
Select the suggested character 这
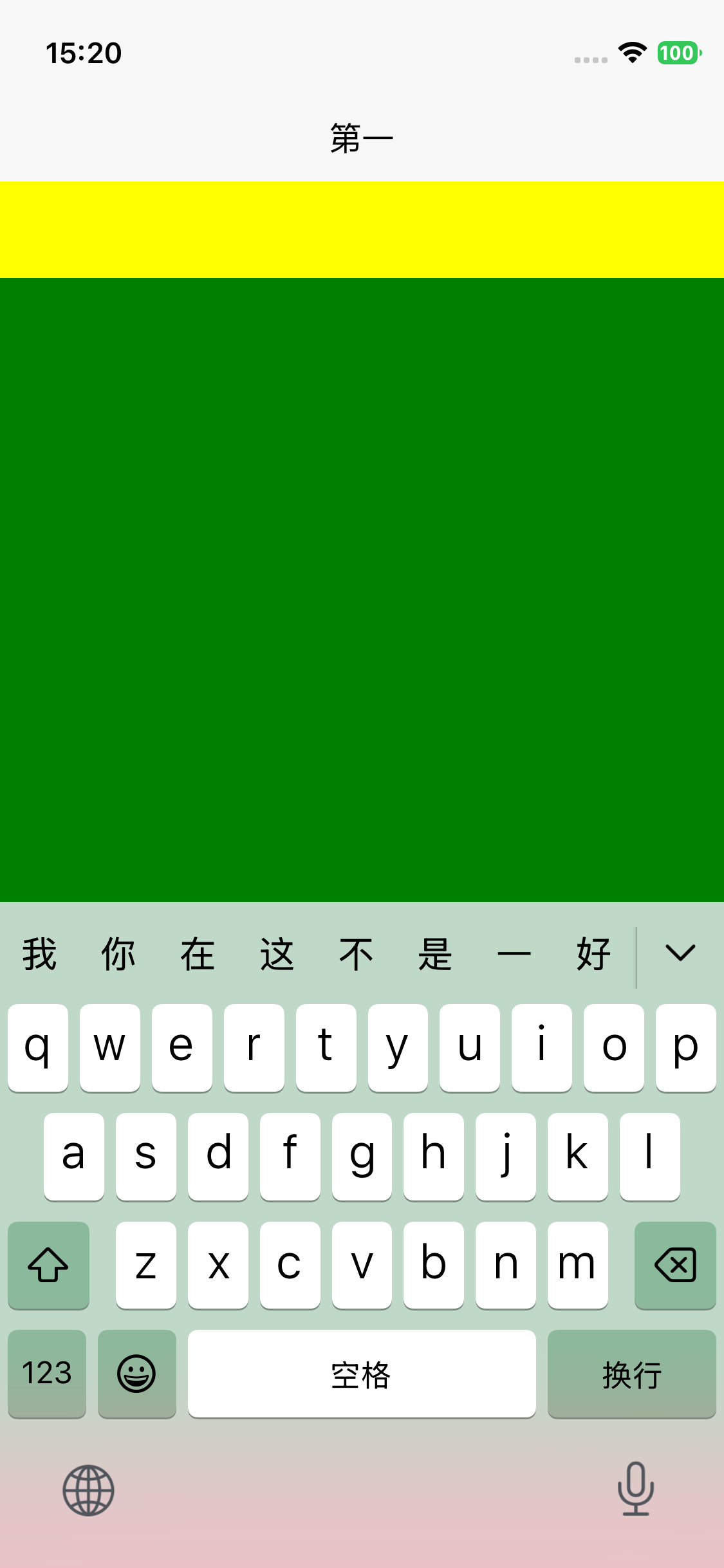pyautogui.click(x=277, y=954)
